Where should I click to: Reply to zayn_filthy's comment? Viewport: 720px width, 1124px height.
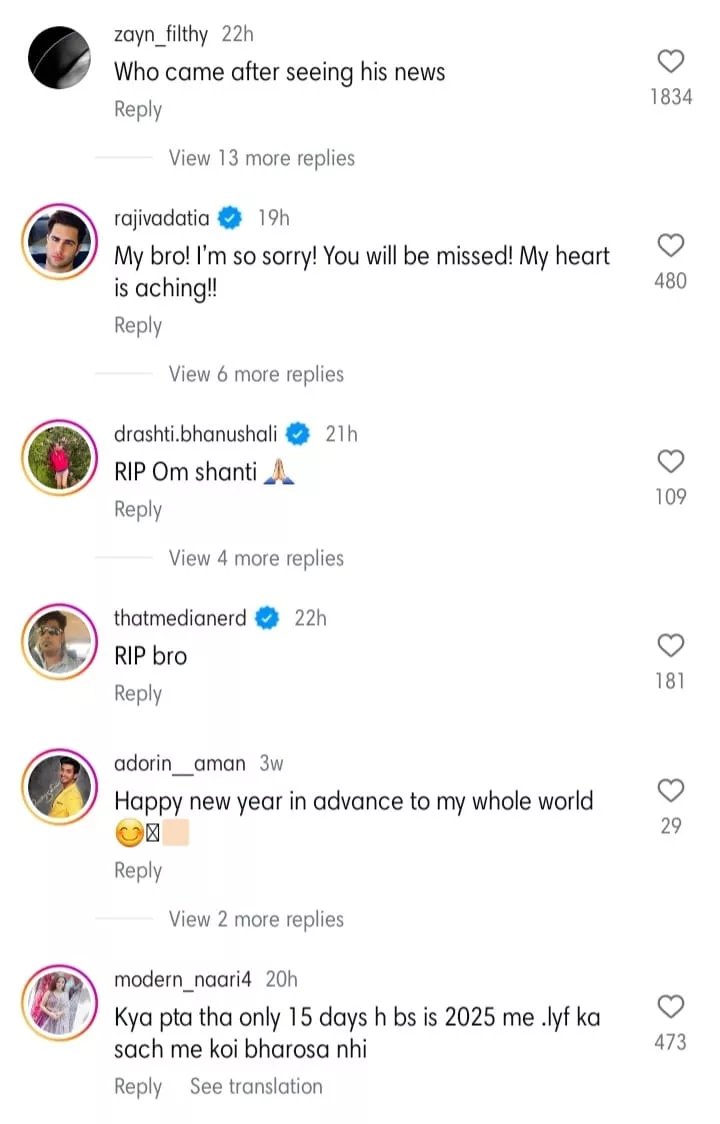[x=138, y=110]
